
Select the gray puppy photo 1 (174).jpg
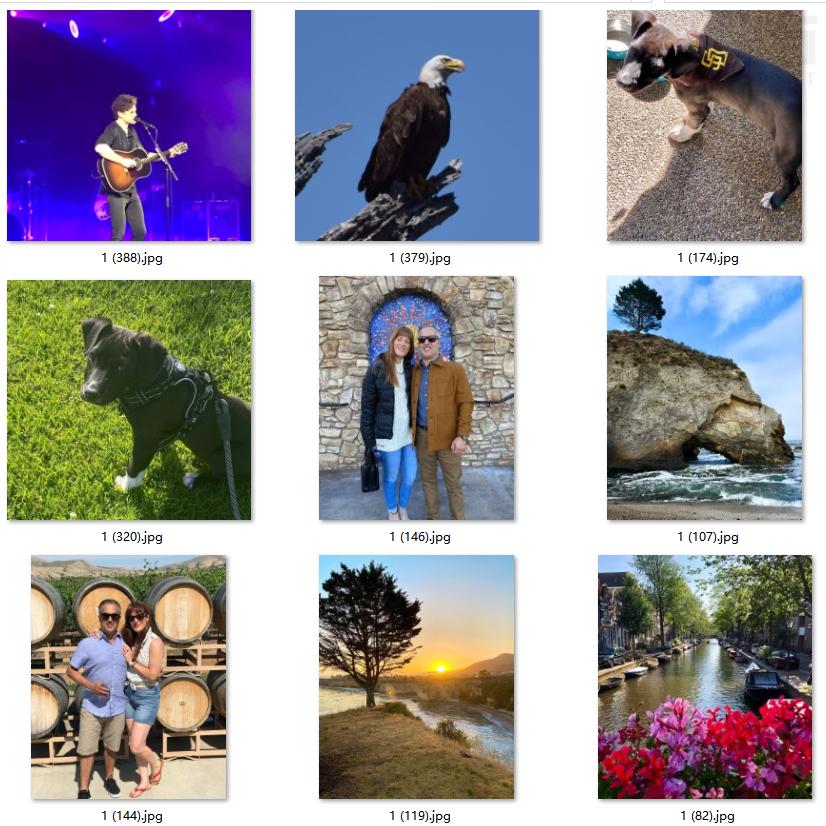[704, 125]
